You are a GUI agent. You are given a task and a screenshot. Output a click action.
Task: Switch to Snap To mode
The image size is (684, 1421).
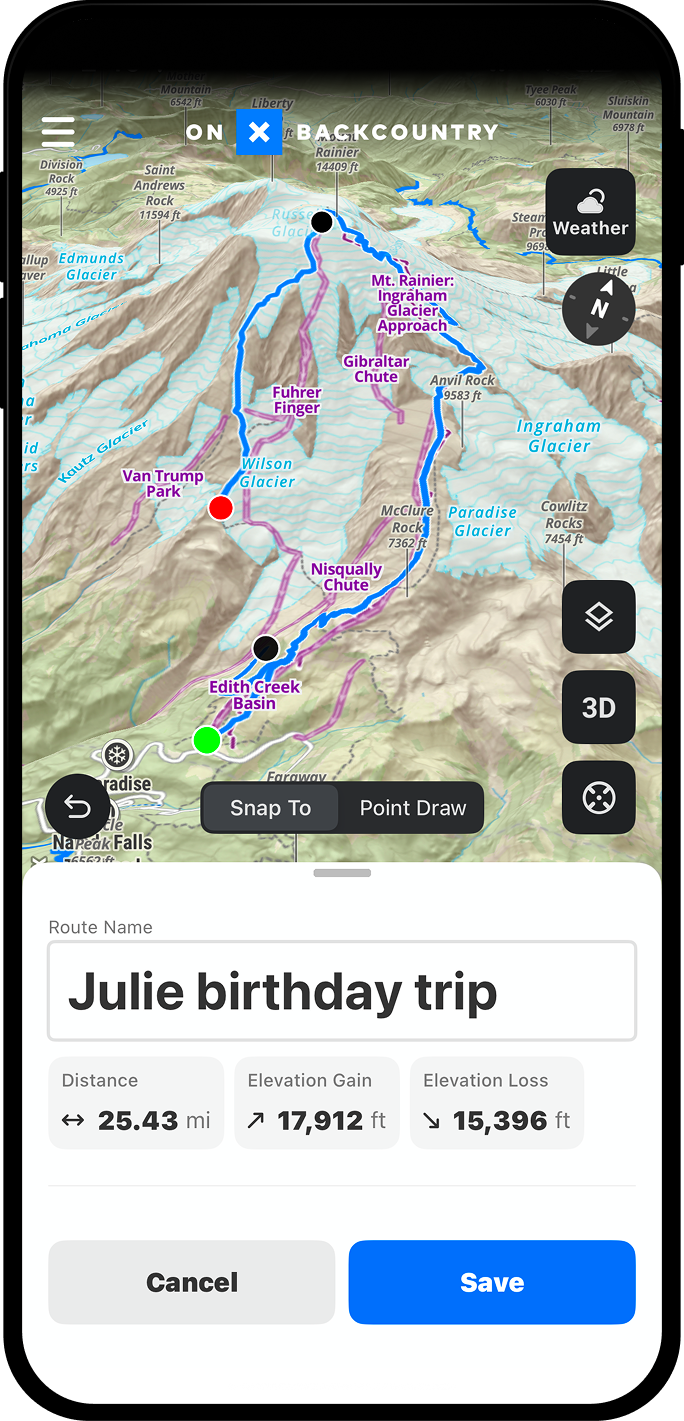(271, 808)
